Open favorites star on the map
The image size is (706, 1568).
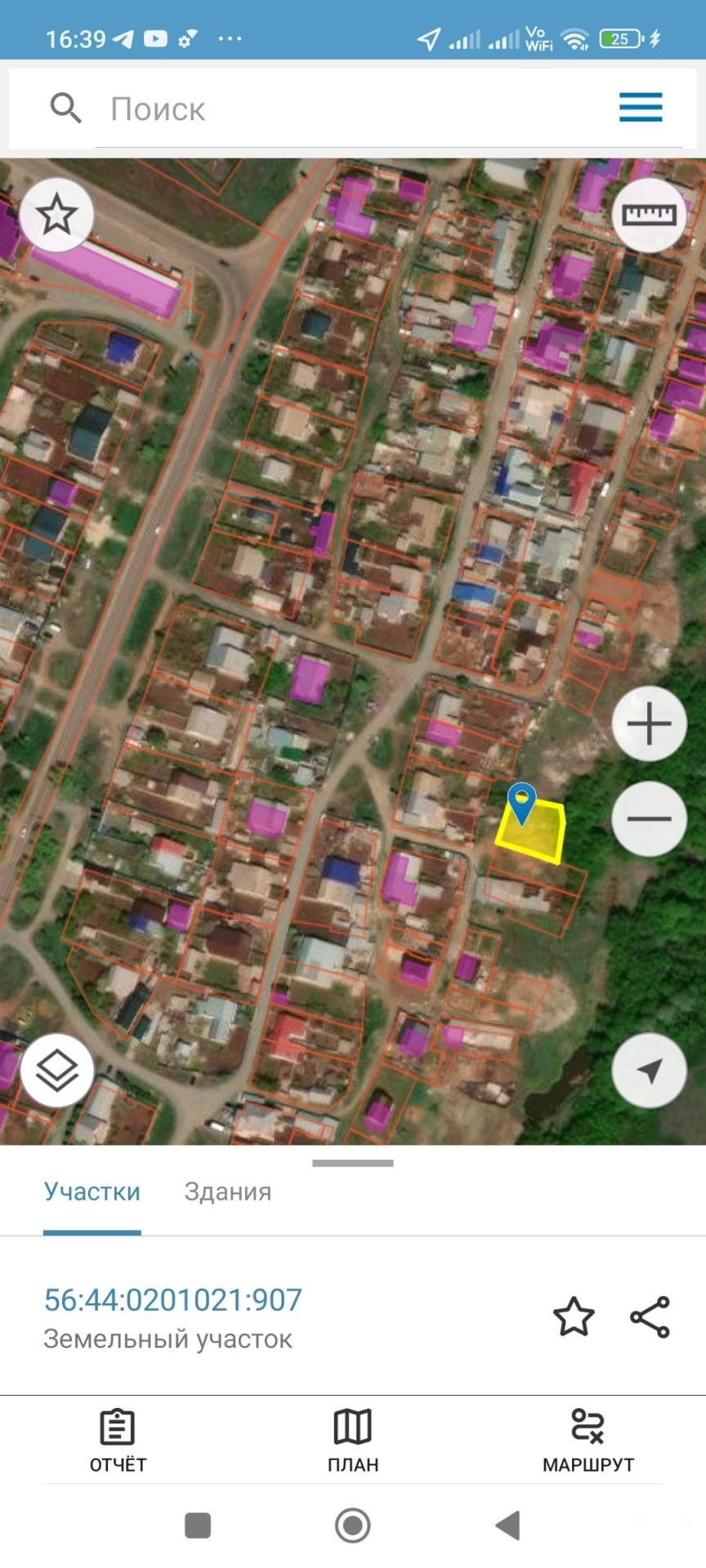(x=56, y=215)
